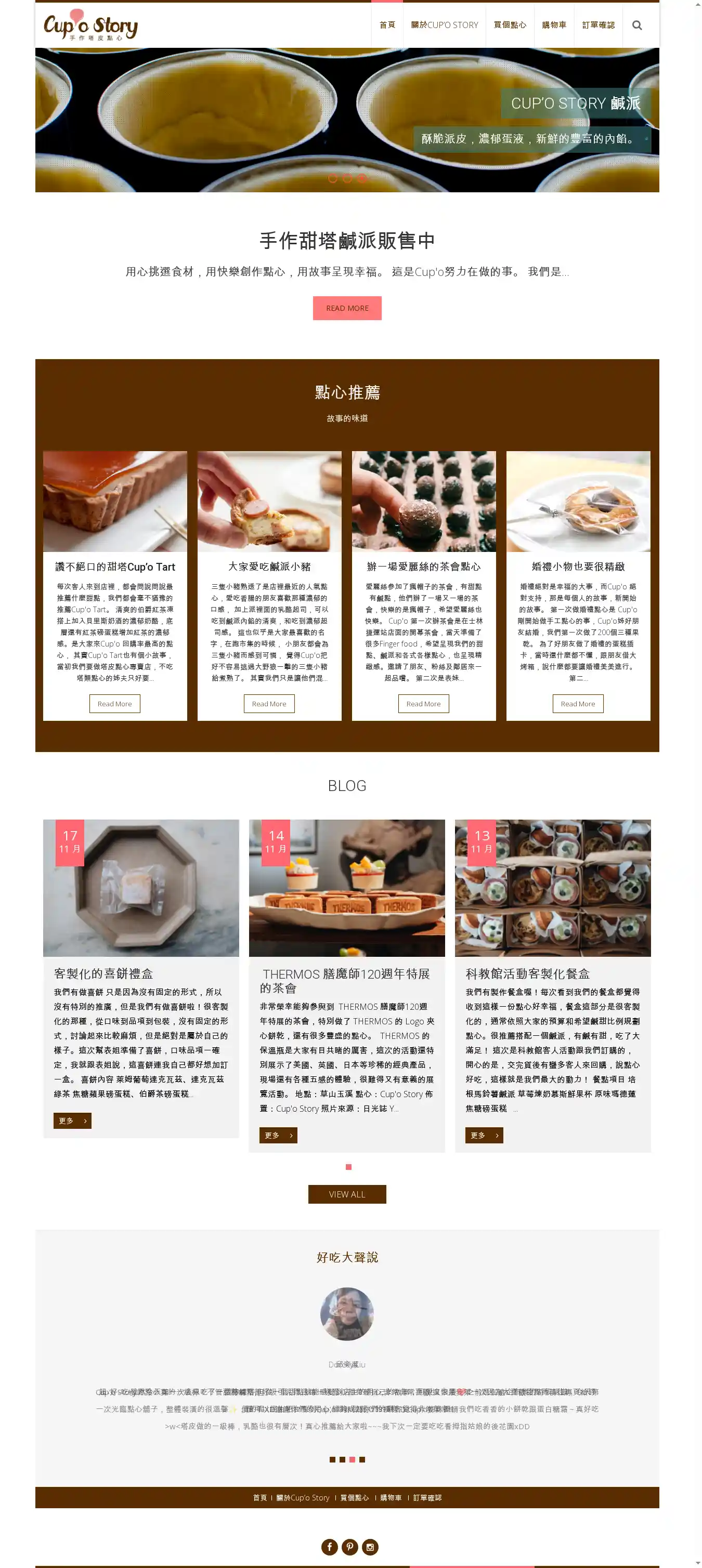Tap VIEW ALL blog posts button

tap(347, 1194)
